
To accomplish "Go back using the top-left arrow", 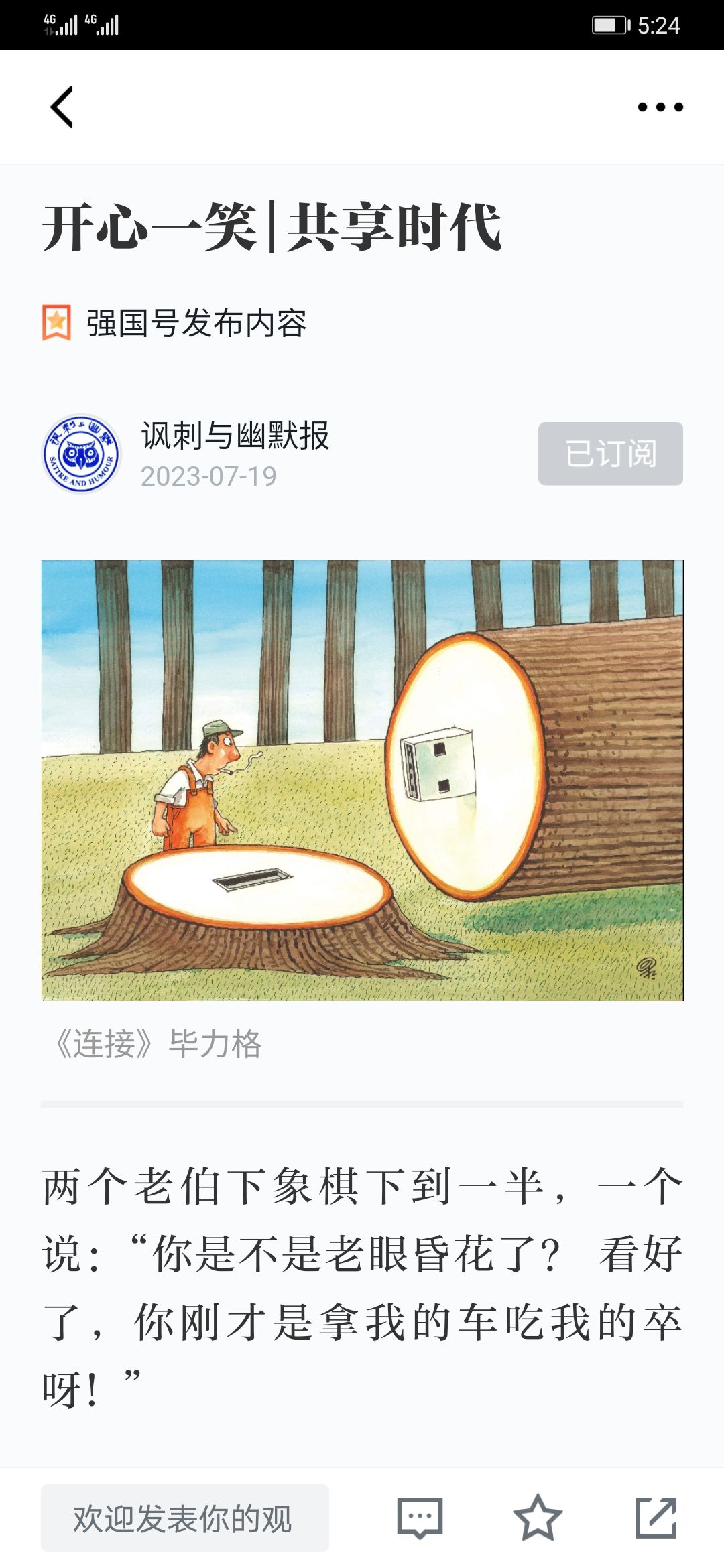I will click(x=62, y=107).
